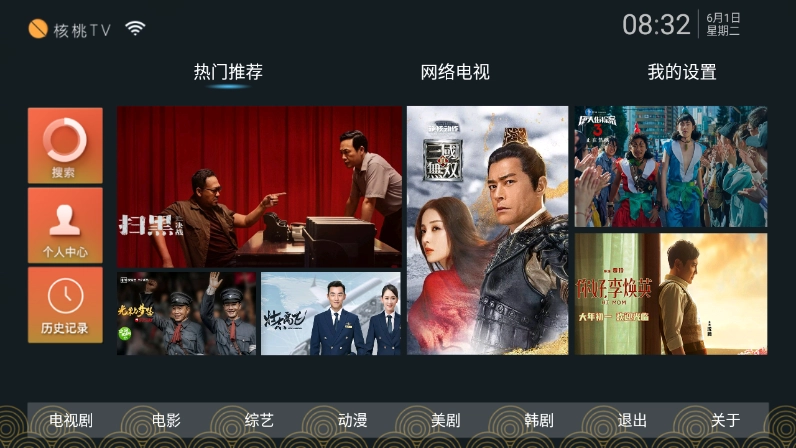This screenshot has width=796, height=448.
Task: Browse the 电影 category
Action: click(166, 420)
